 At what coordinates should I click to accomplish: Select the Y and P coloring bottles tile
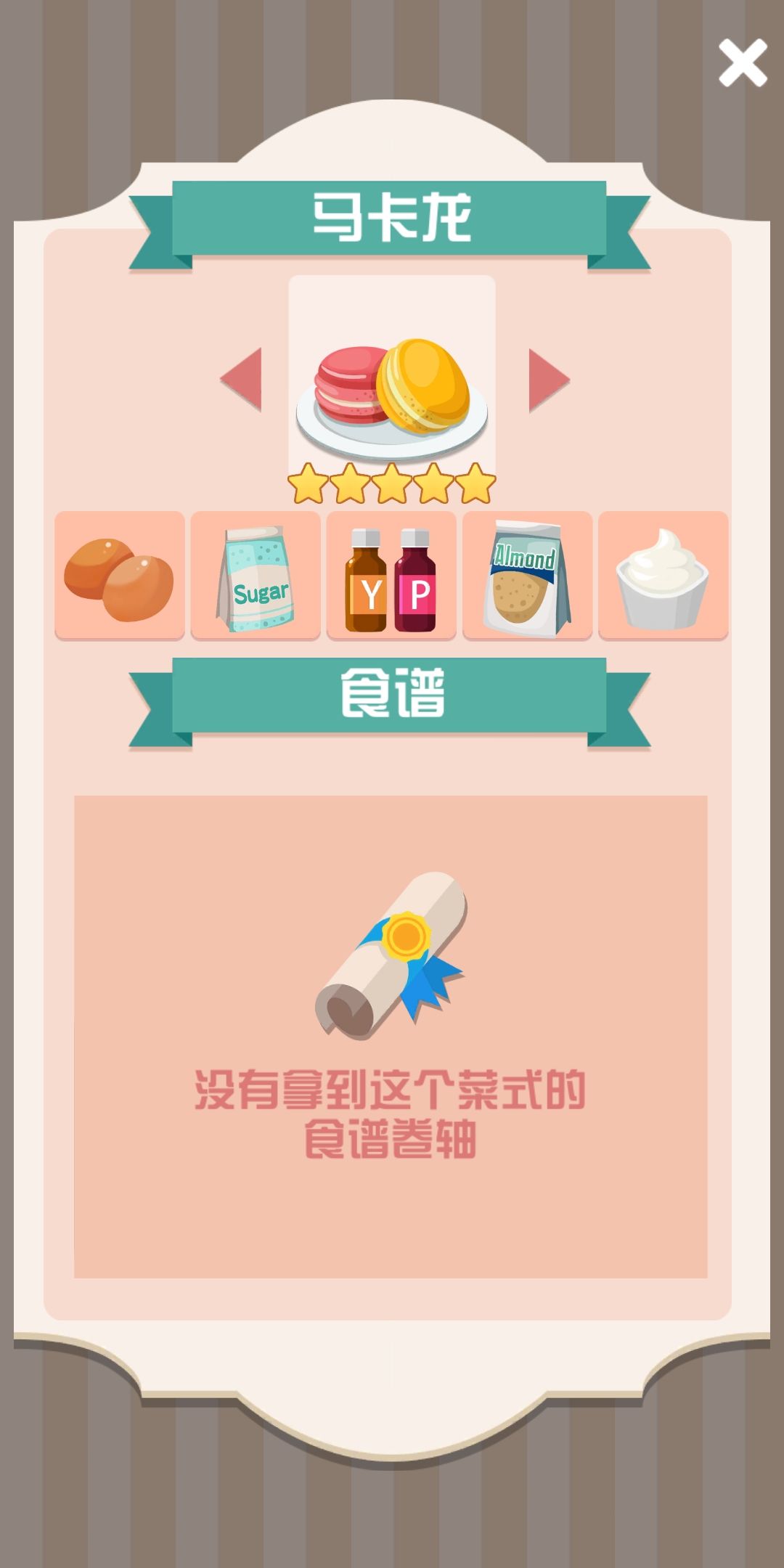tap(391, 576)
